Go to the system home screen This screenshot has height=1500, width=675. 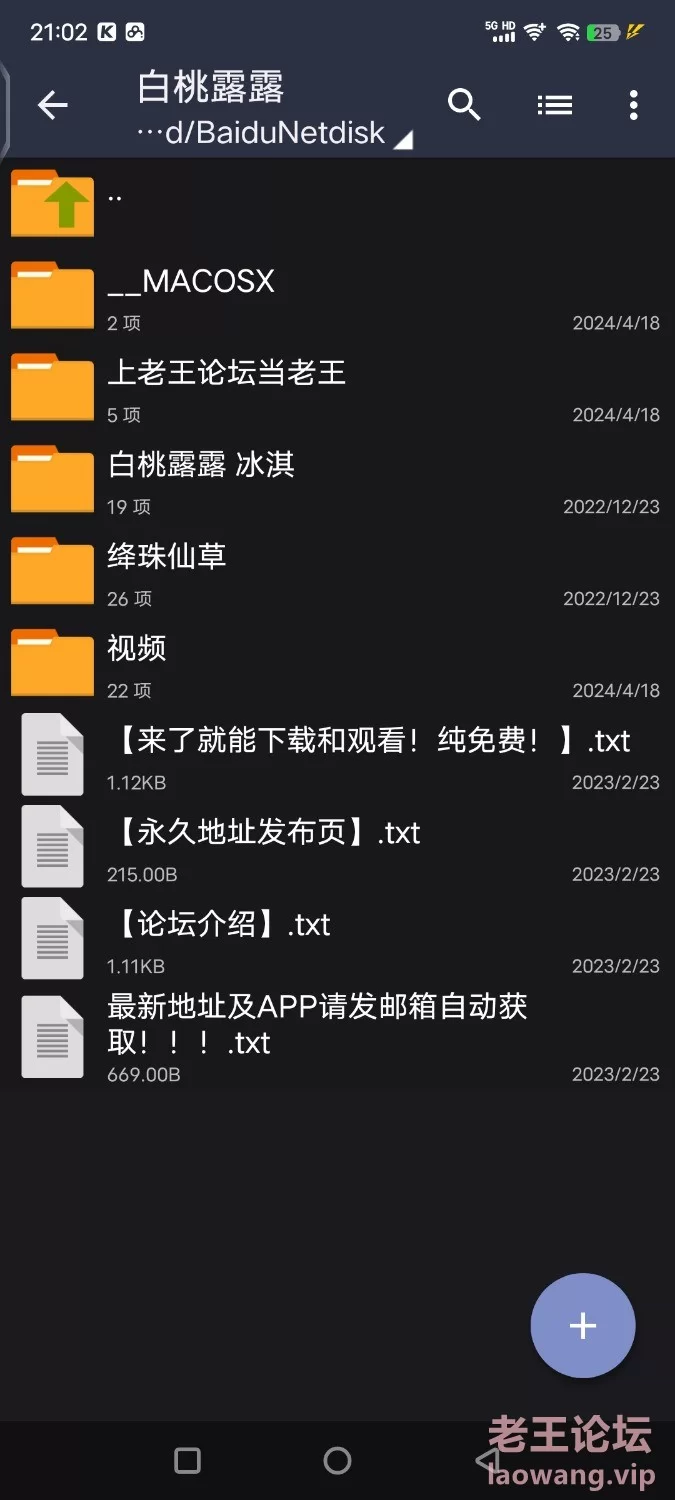coord(337,1461)
